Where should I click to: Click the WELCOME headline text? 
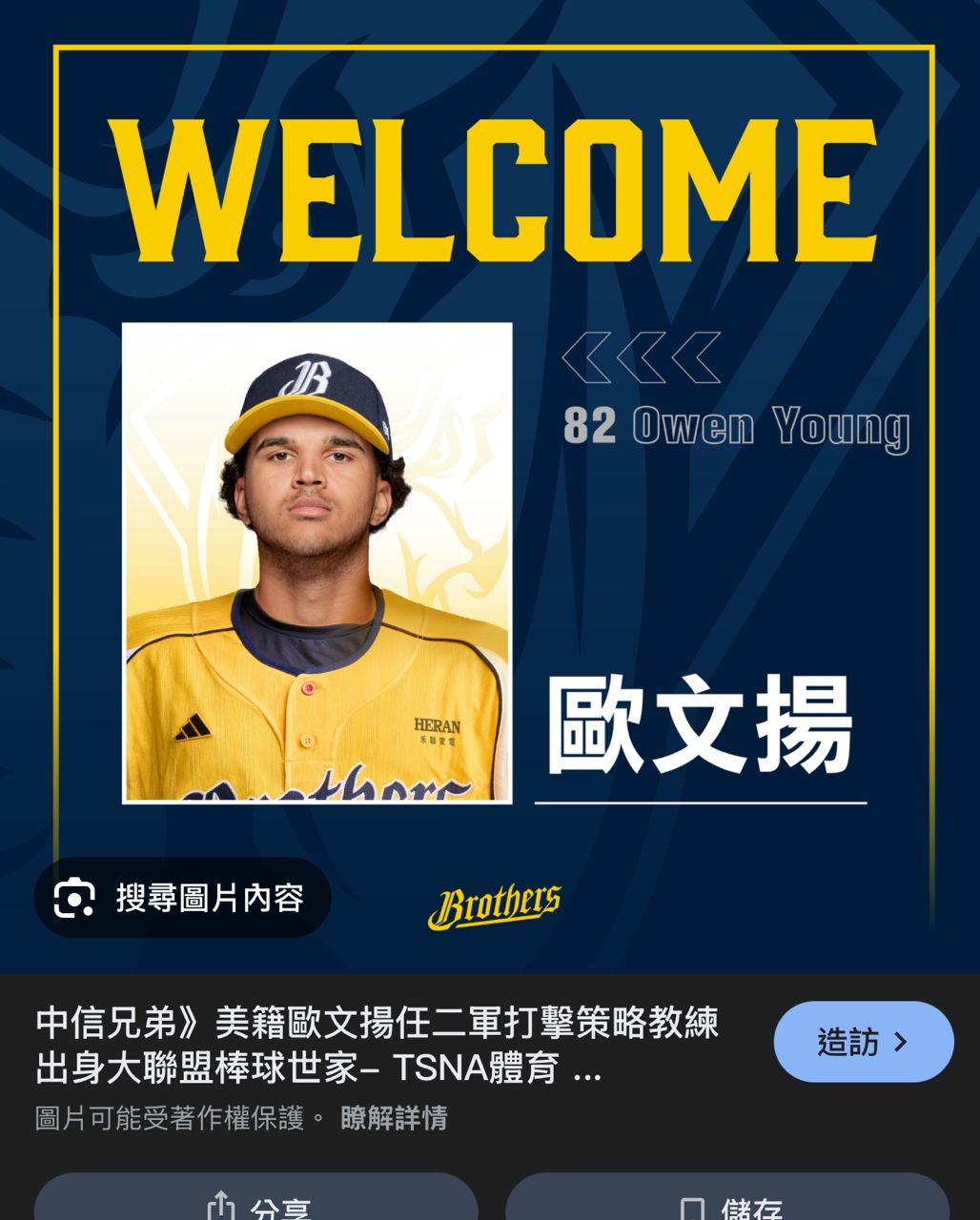coord(490,186)
